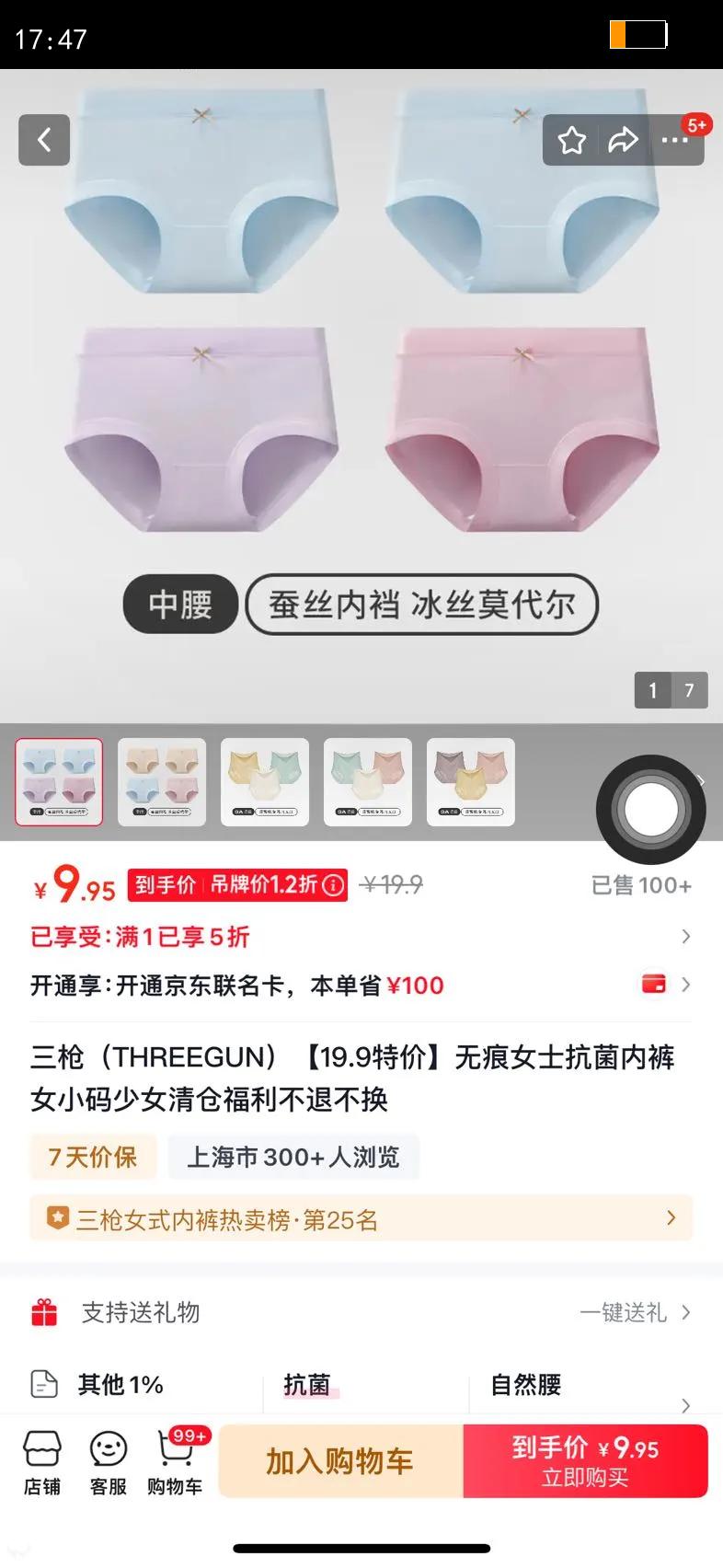Tap the red card icon on 开通享 row
This screenshot has height=1568, width=723.
pyautogui.click(x=654, y=984)
